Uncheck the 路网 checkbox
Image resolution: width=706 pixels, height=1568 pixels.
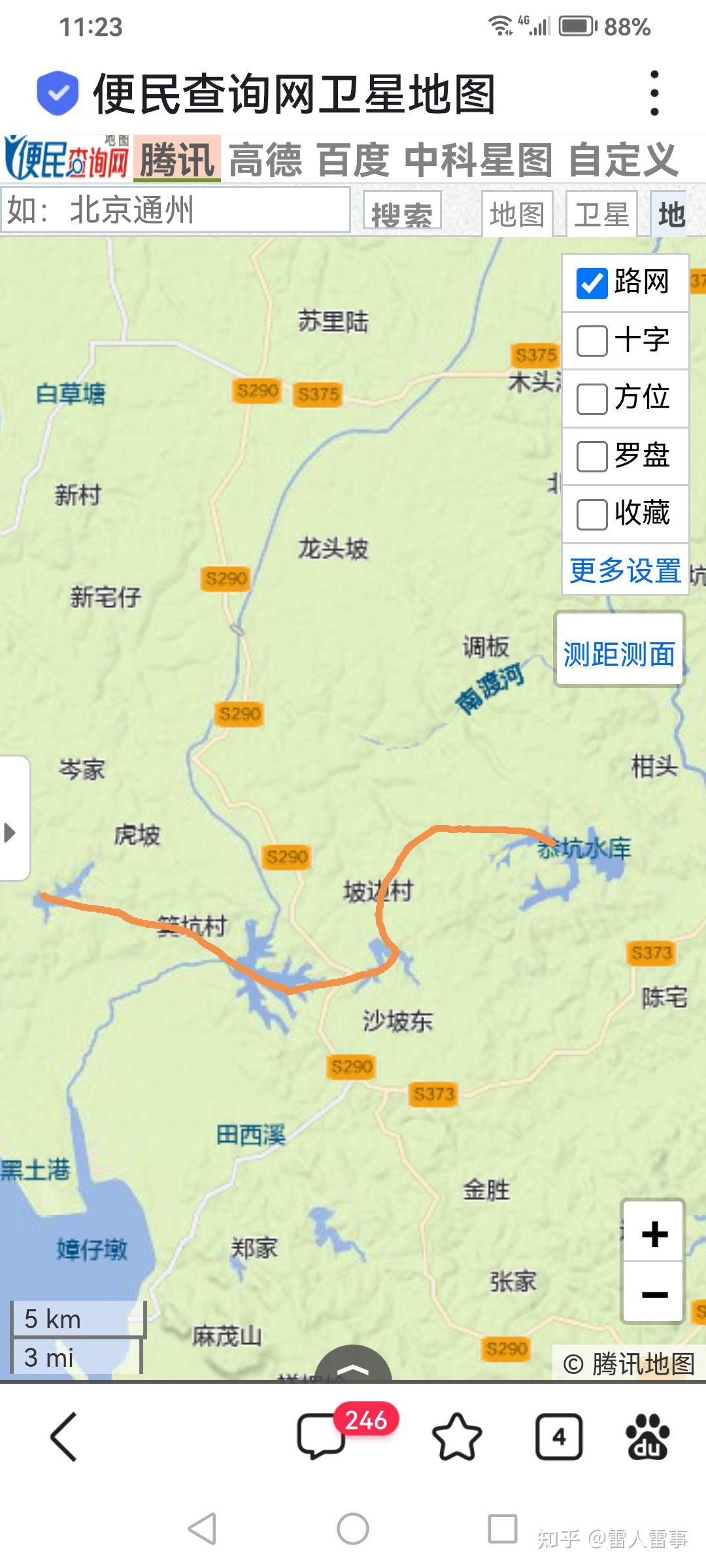(x=592, y=284)
